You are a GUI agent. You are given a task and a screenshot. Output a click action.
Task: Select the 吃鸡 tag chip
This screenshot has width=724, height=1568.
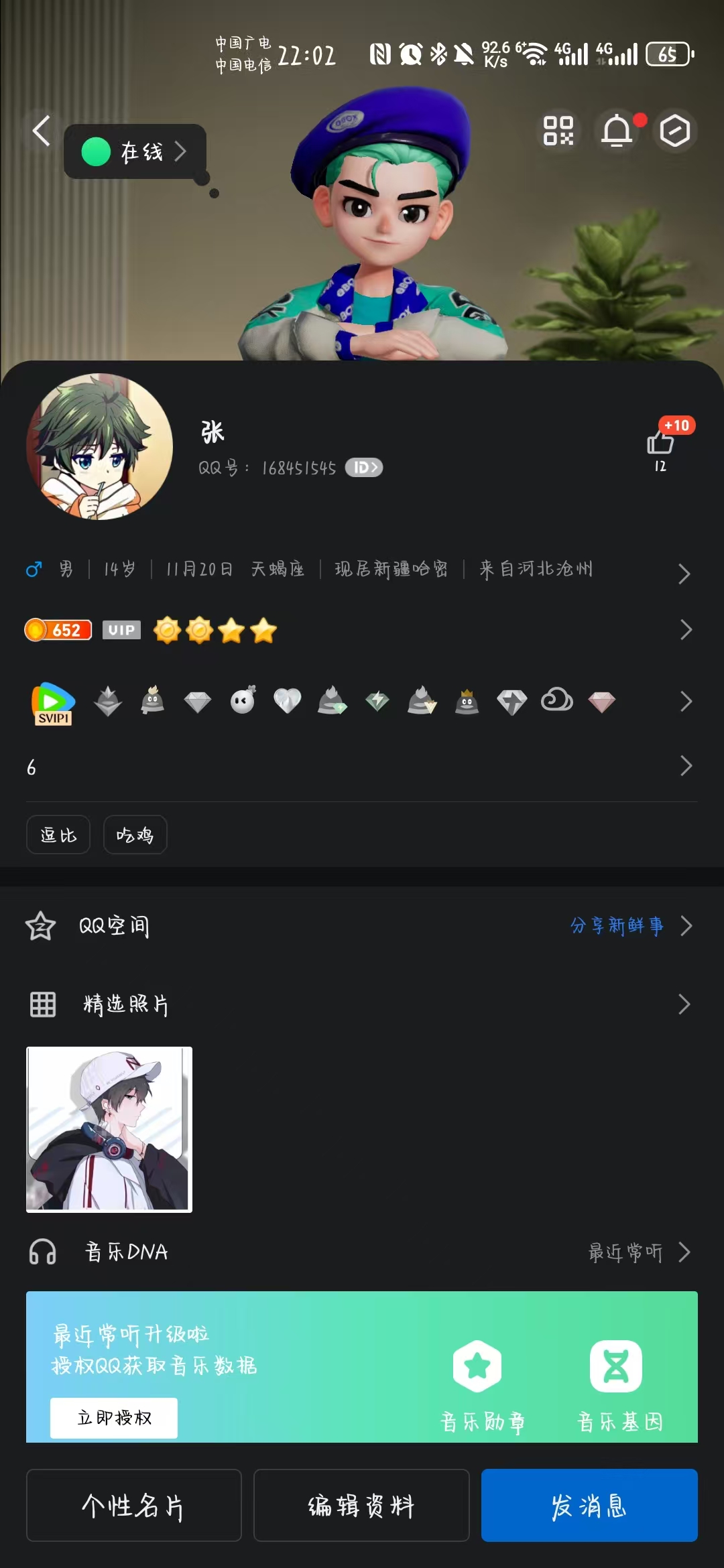[135, 835]
